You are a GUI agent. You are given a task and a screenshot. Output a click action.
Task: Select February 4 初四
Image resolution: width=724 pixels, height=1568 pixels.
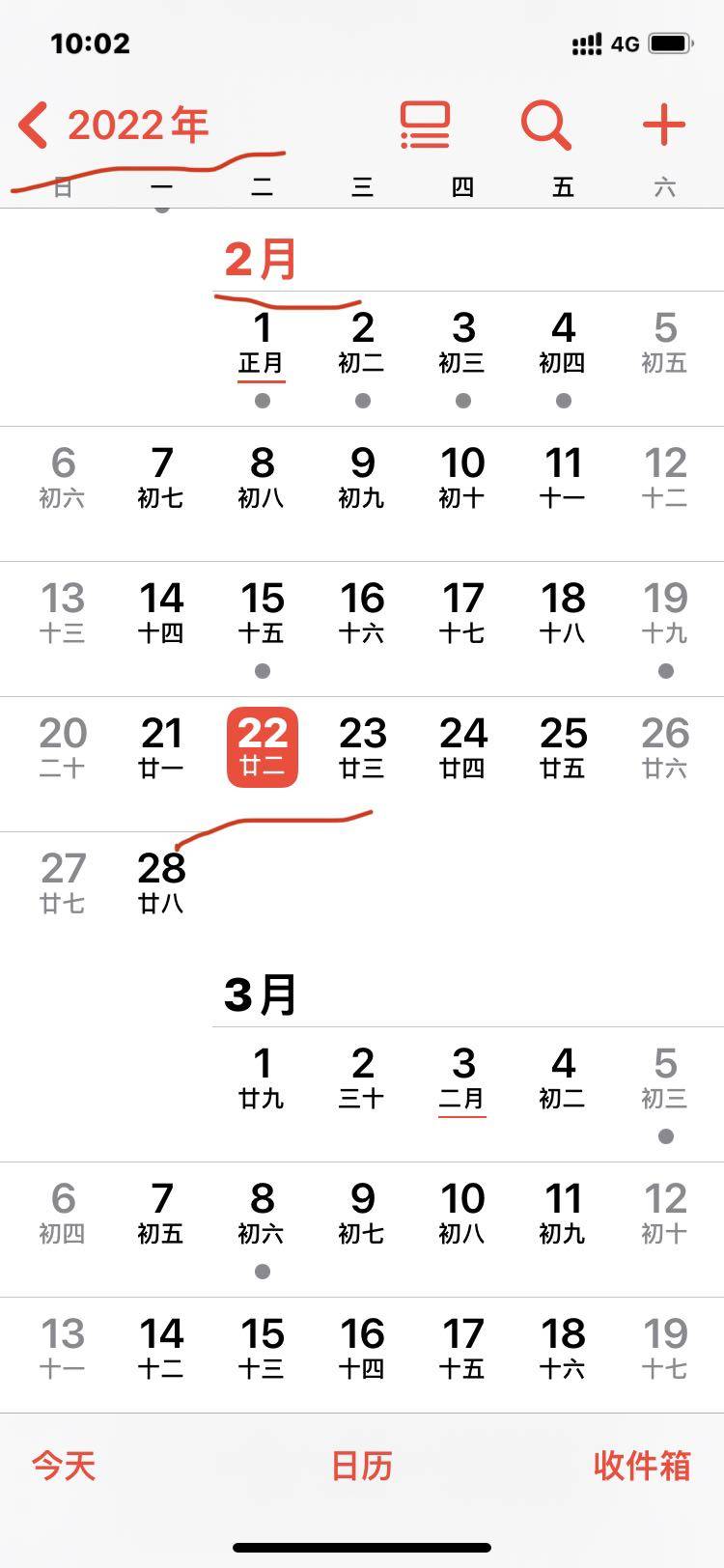click(x=563, y=346)
